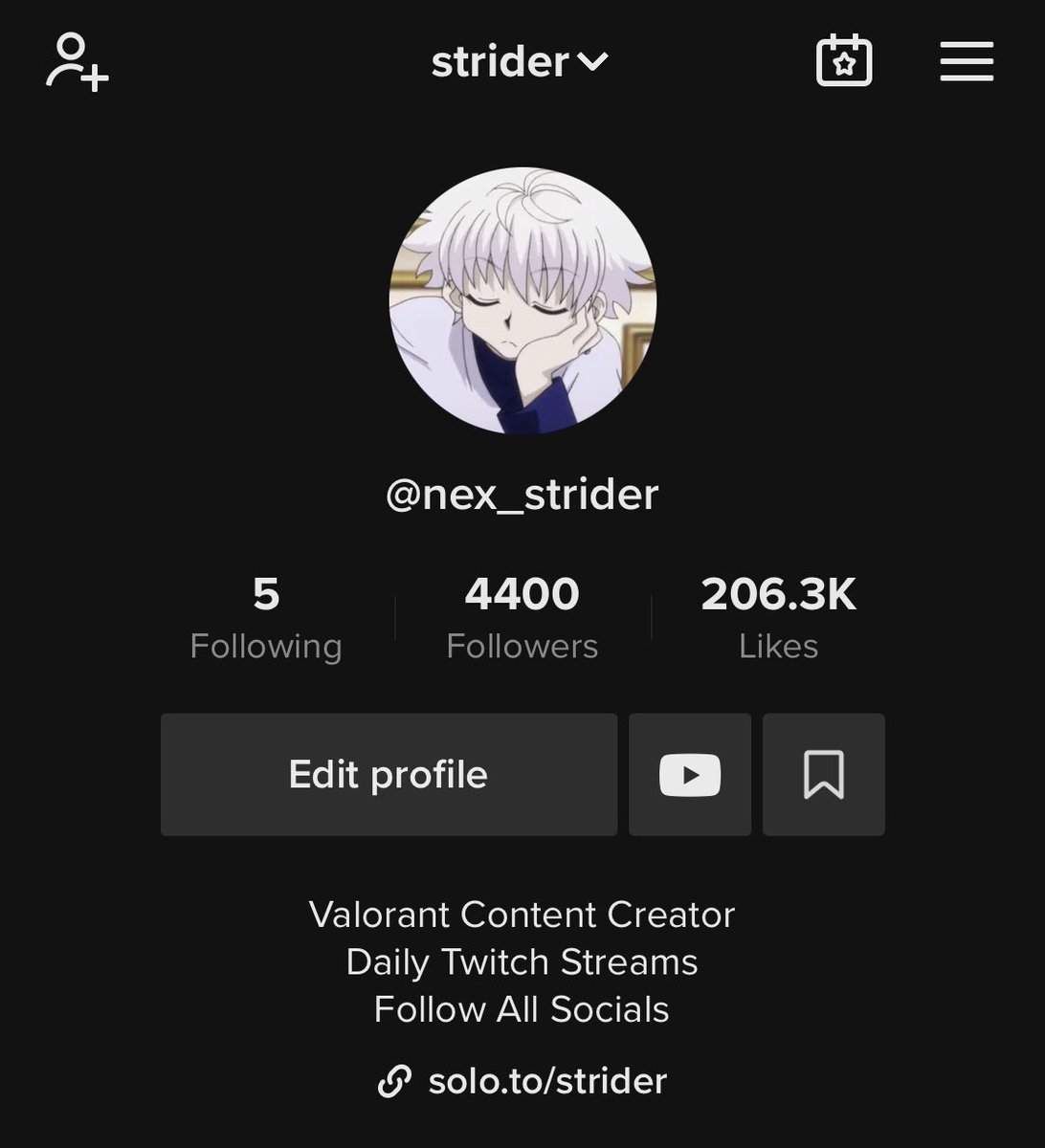The height and width of the screenshot is (1148, 1045).
Task: Open saved bookmarks
Action: (824, 774)
